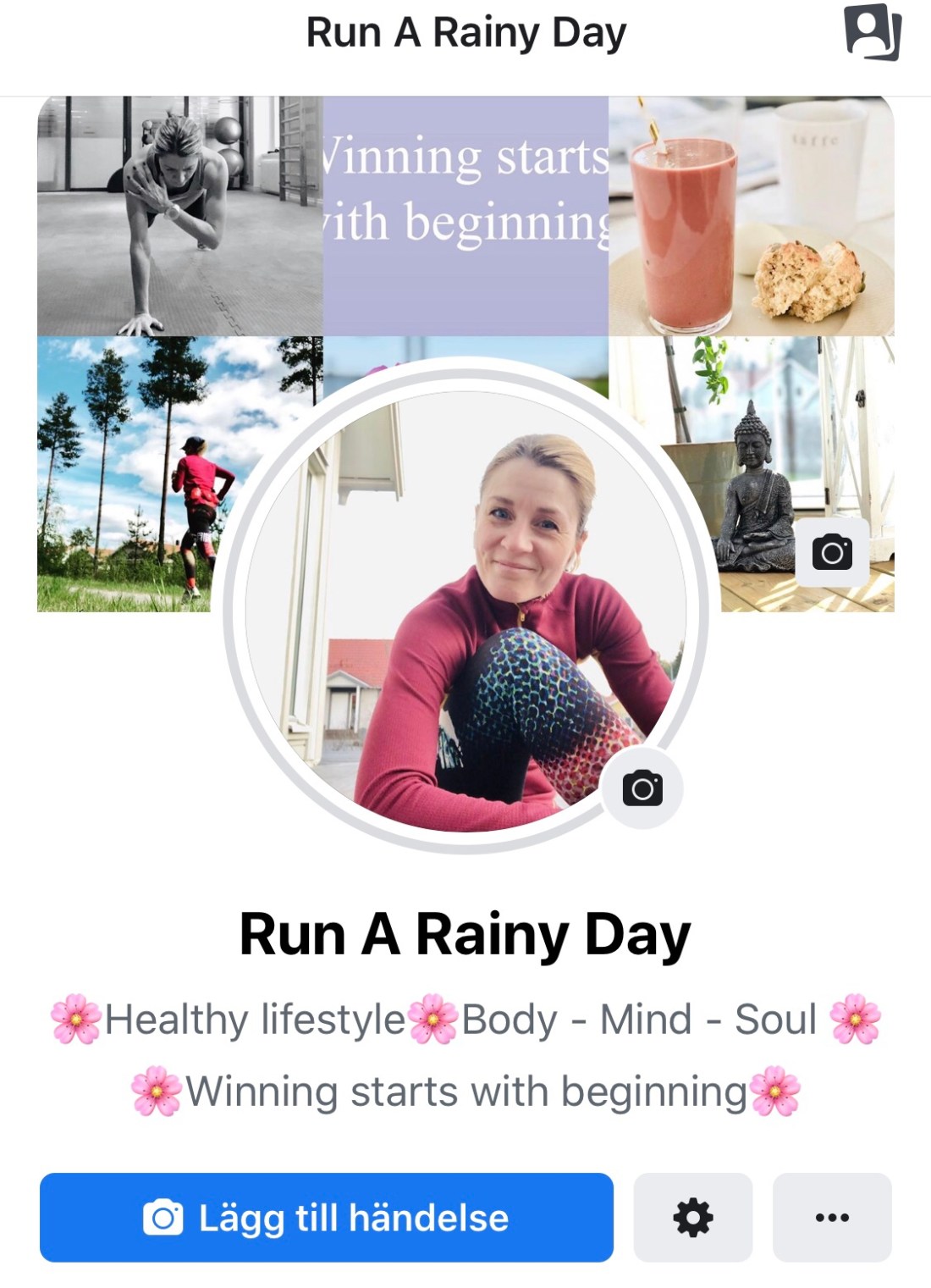Image resolution: width=931 pixels, height=1288 pixels.
Task: Tap the Lägg till händelse button
Action: [x=326, y=1218]
